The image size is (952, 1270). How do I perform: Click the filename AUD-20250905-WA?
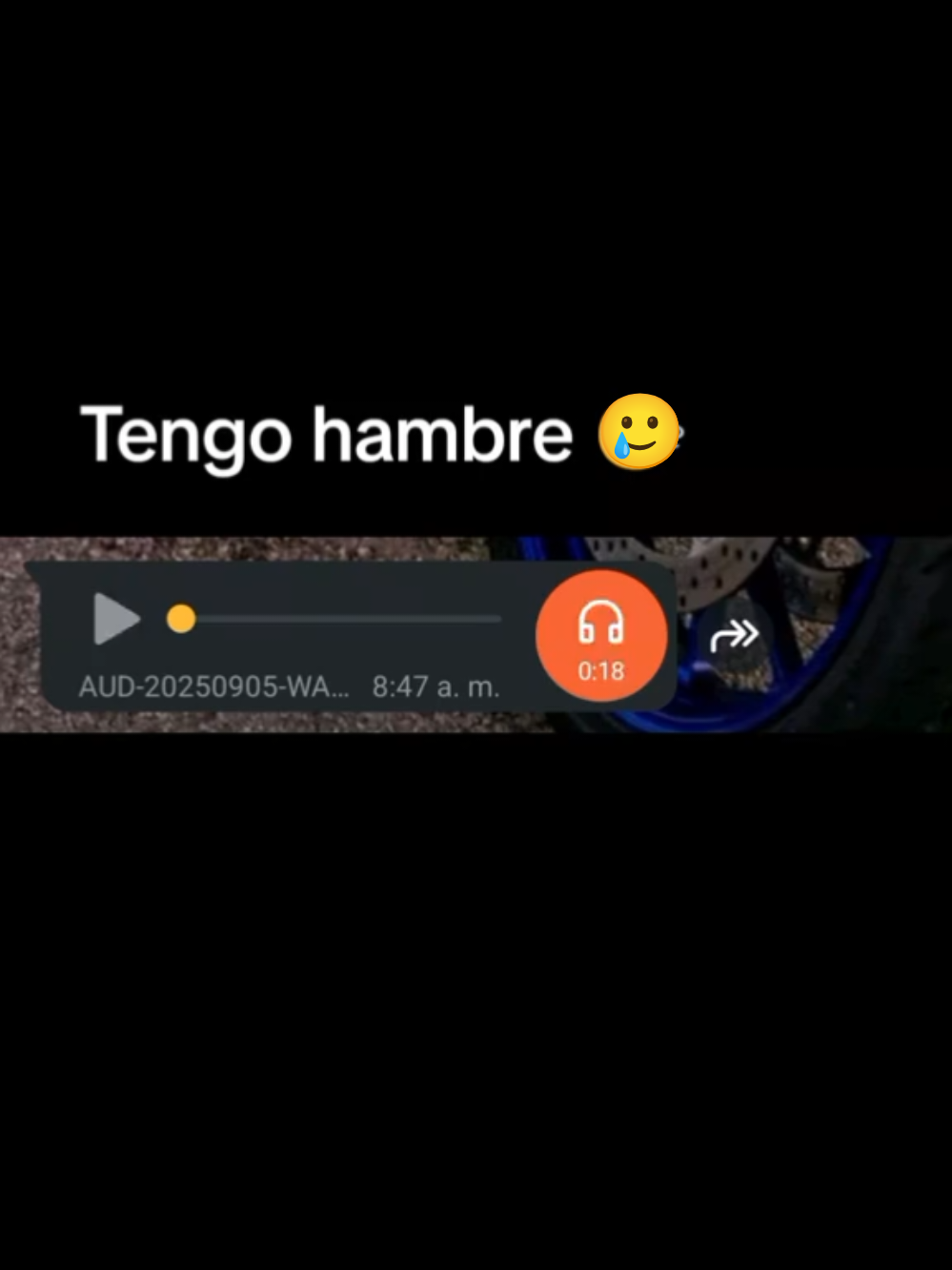point(214,686)
